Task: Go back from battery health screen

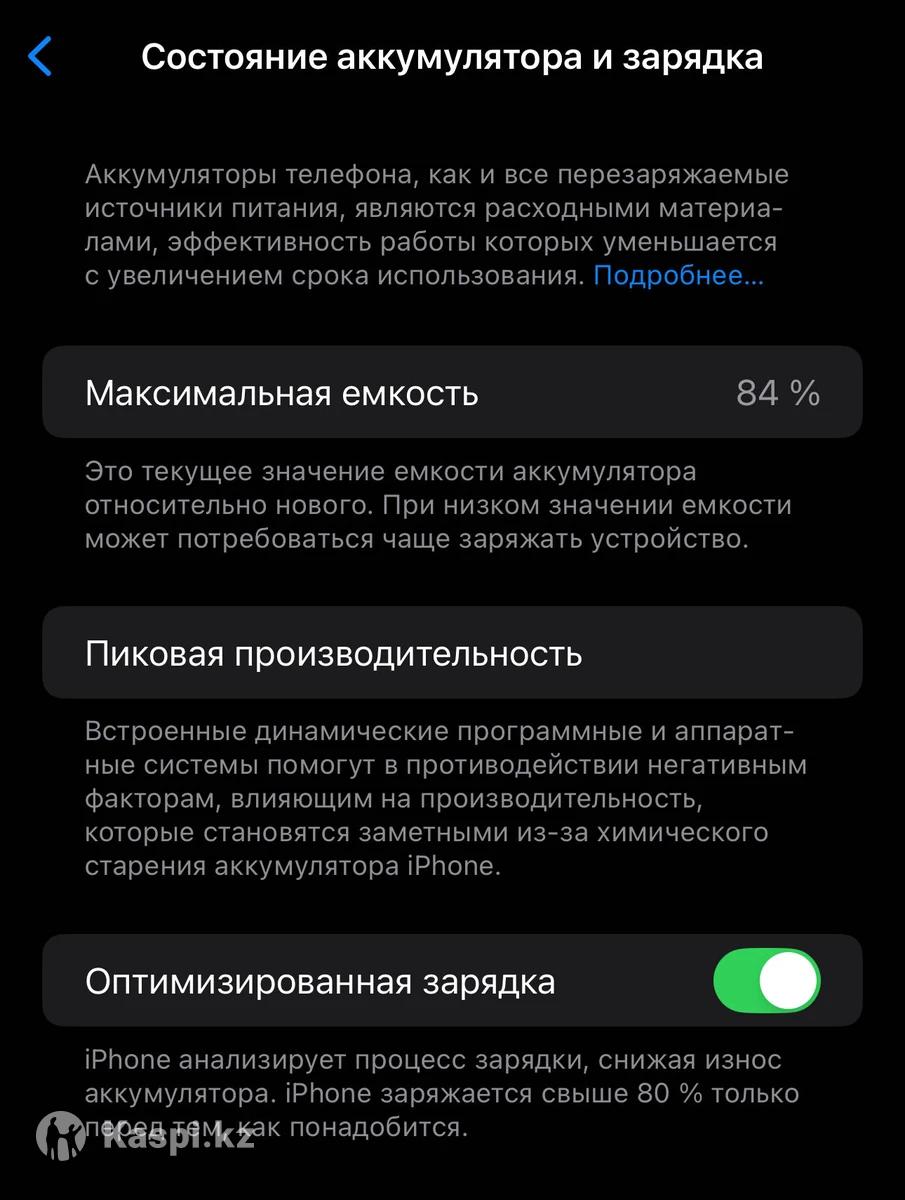Action: pos(40,57)
